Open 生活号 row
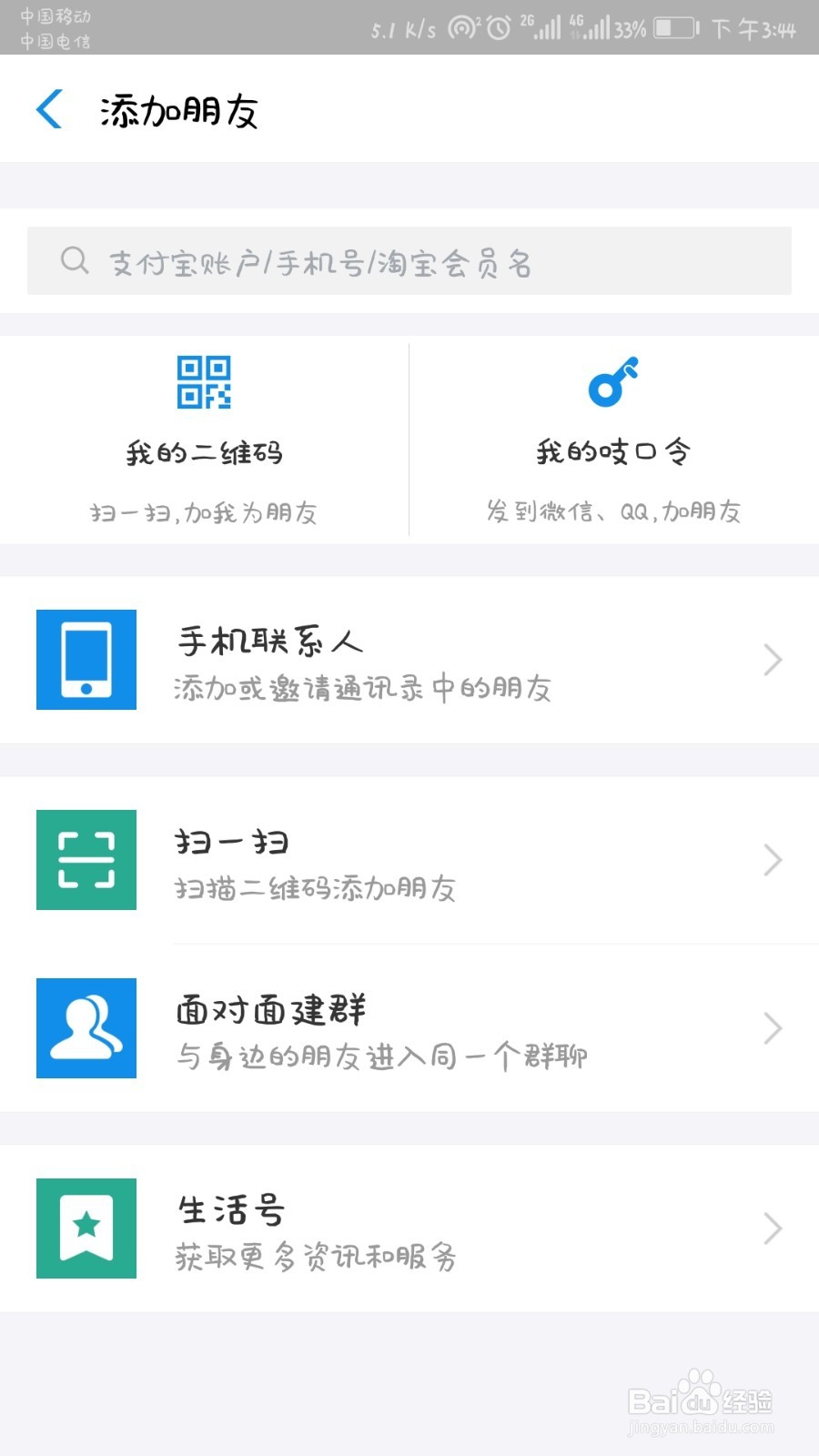The width and height of the screenshot is (819, 1456). coord(409,1228)
